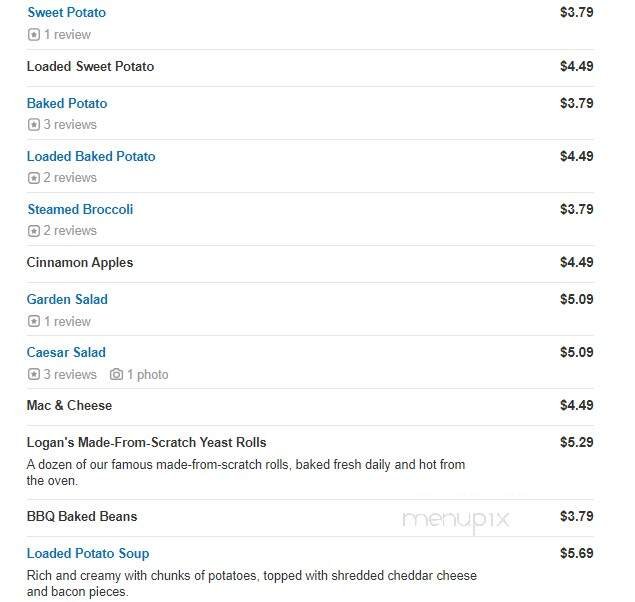Open the Sweet Potato menu item
This screenshot has width=635, height=602.
click(66, 13)
